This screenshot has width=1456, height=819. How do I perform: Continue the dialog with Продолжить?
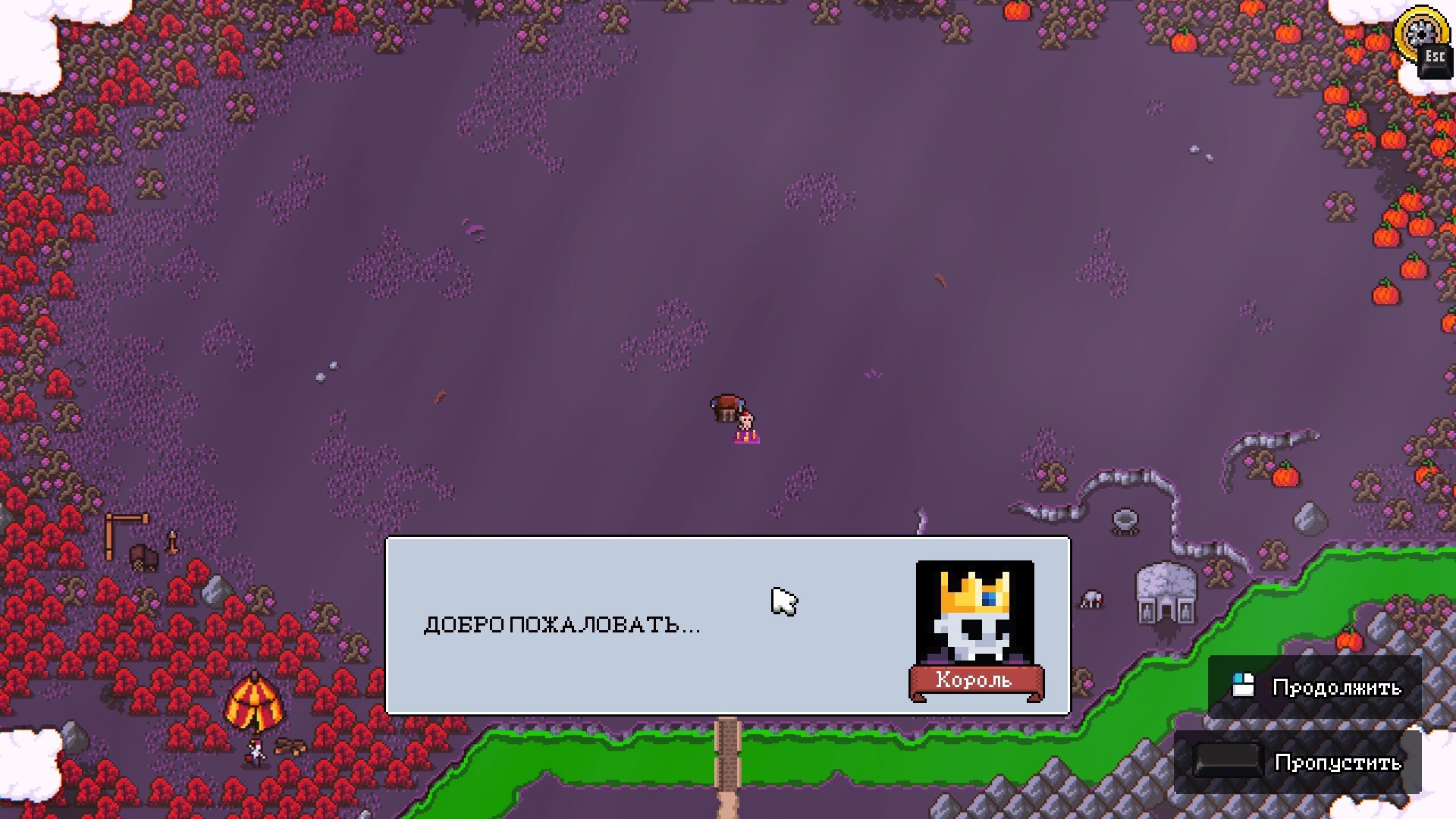(x=1316, y=687)
